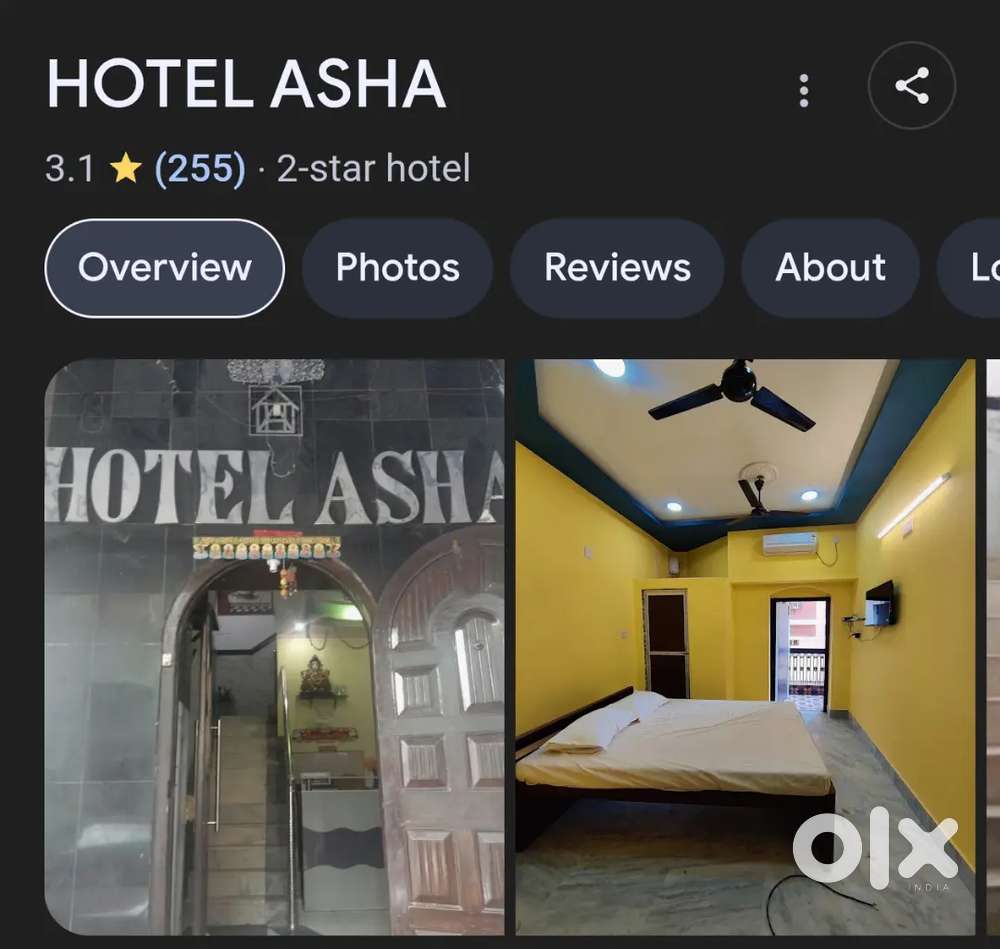View the yellow bedroom photo
Screen dimensions: 1000x949
(744, 647)
